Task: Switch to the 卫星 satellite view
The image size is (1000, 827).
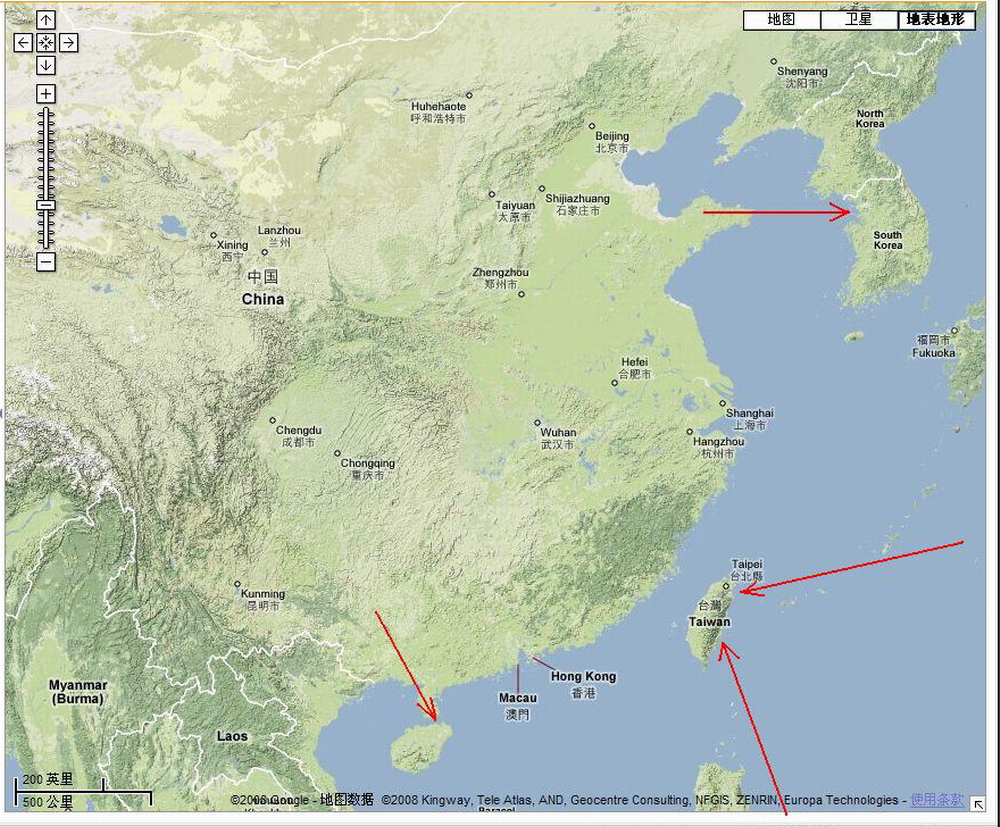Action: point(859,20)
